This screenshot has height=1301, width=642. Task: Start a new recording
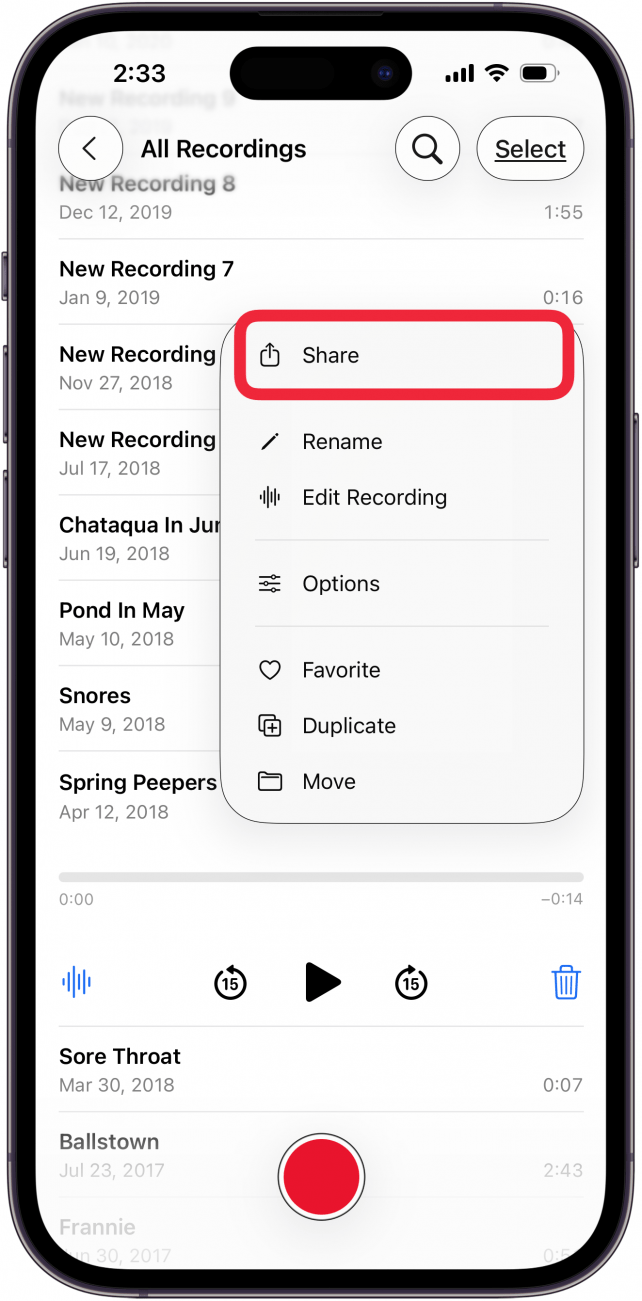coord(321,1176)
